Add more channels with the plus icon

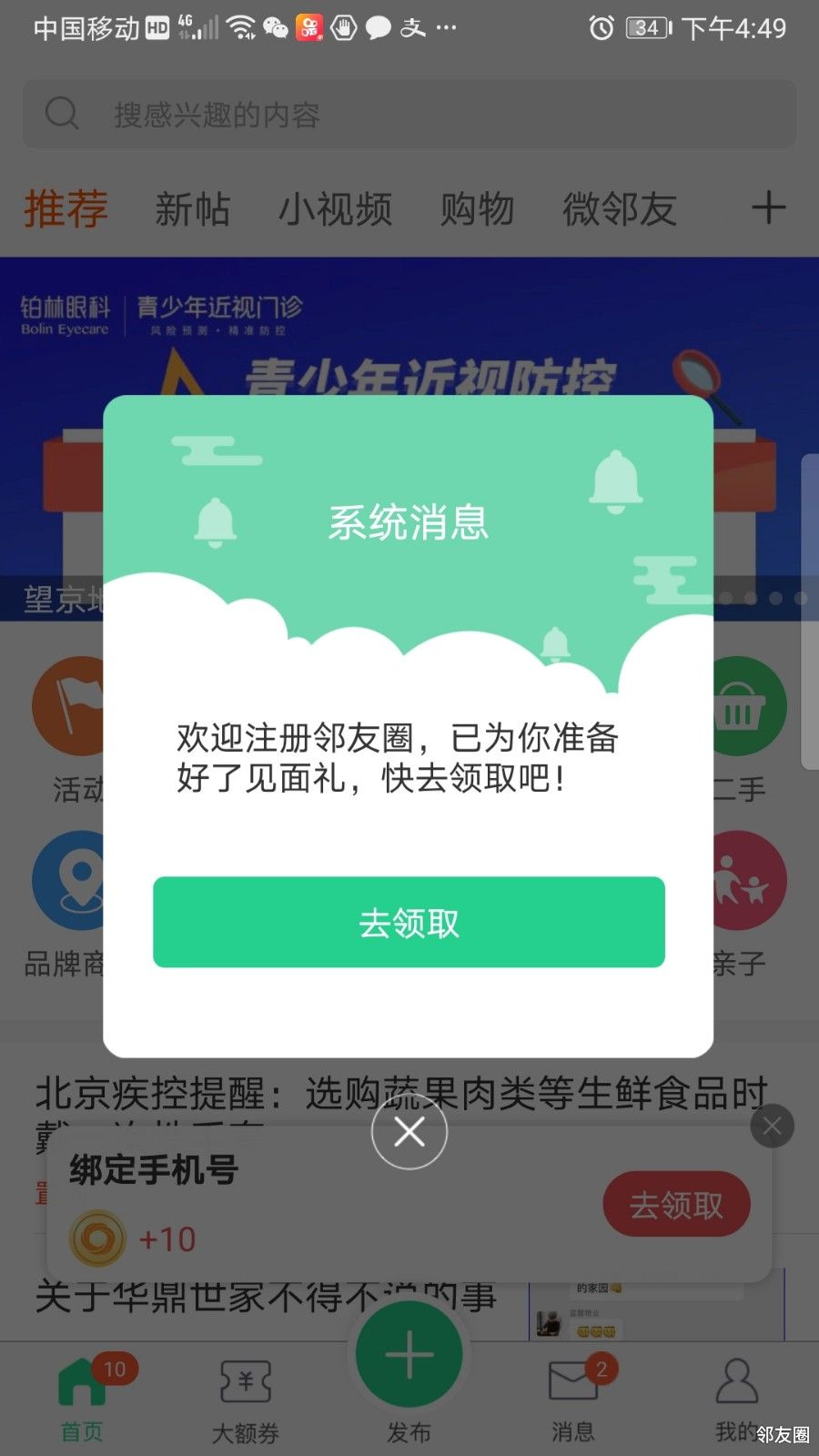point(768,208)
